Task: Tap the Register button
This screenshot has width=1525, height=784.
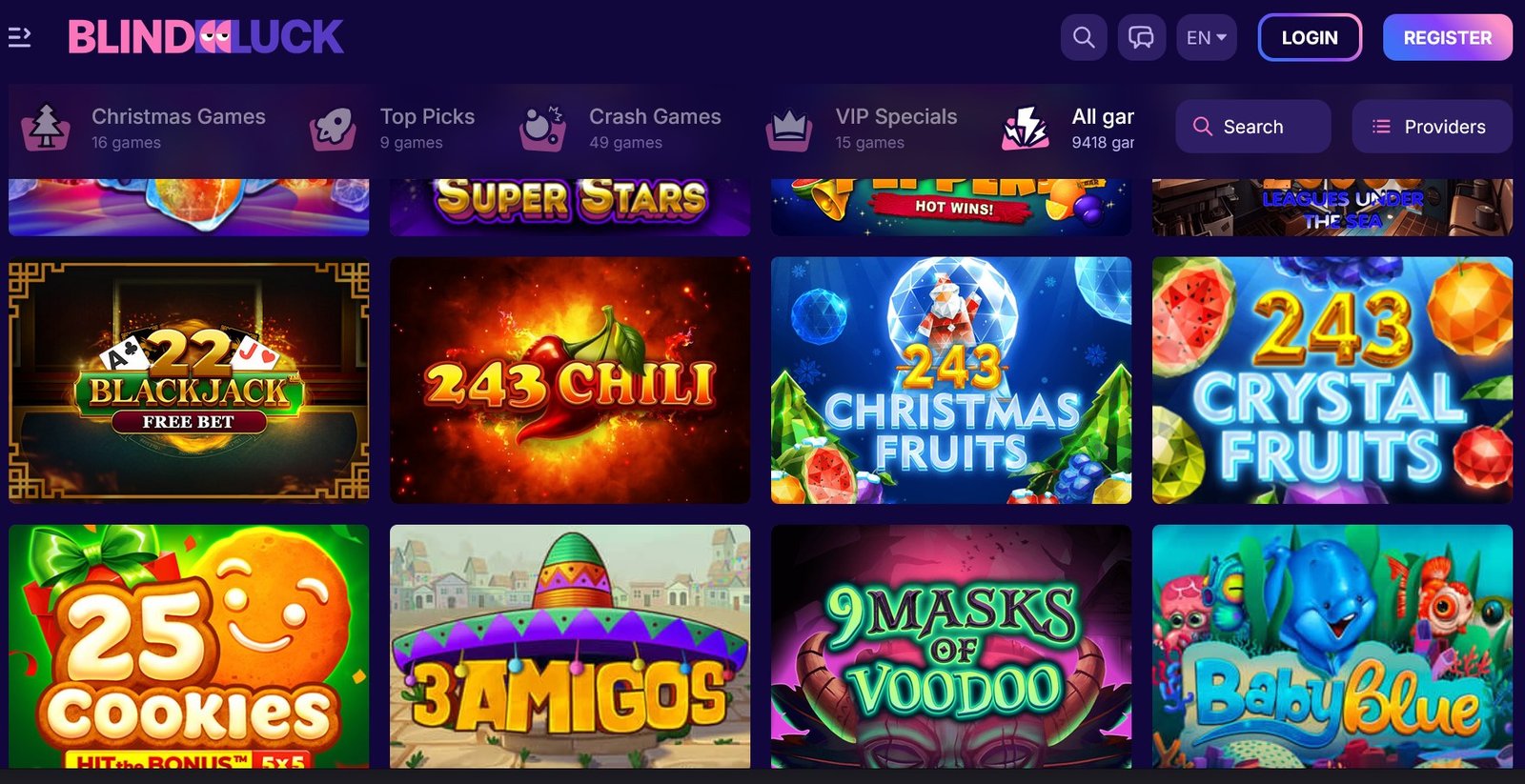Action: coord(1447,38)
